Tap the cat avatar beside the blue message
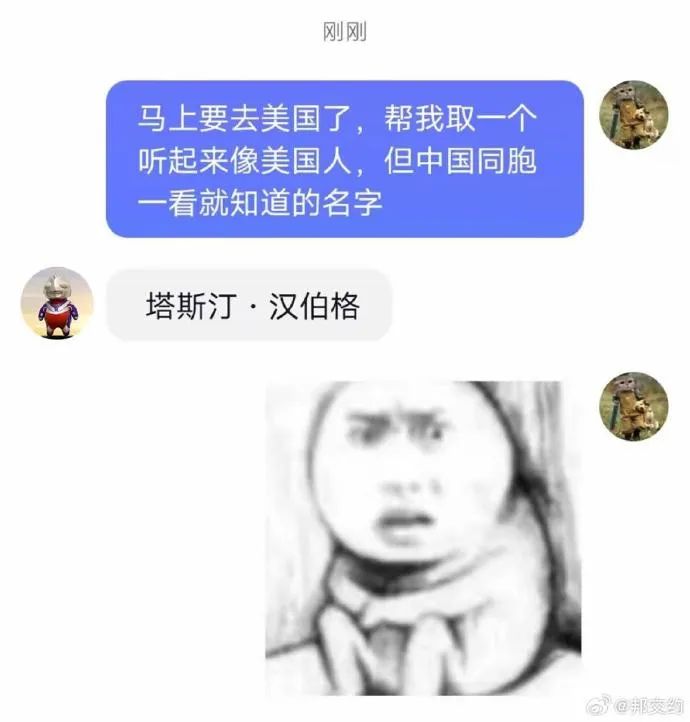The image size is (690, 722). pos(633,116)
